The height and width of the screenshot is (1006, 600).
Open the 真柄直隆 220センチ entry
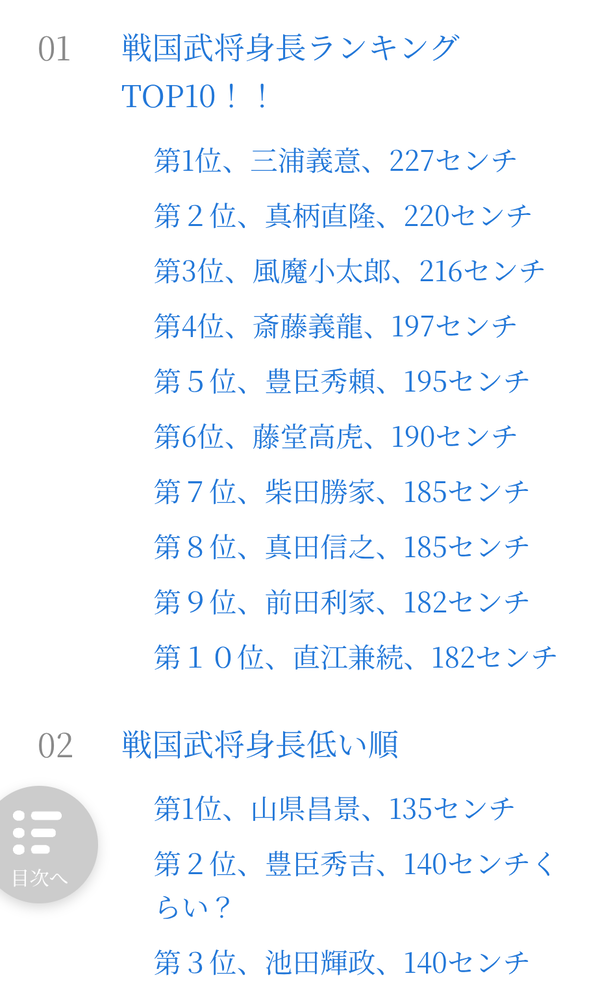pos(343,216)
